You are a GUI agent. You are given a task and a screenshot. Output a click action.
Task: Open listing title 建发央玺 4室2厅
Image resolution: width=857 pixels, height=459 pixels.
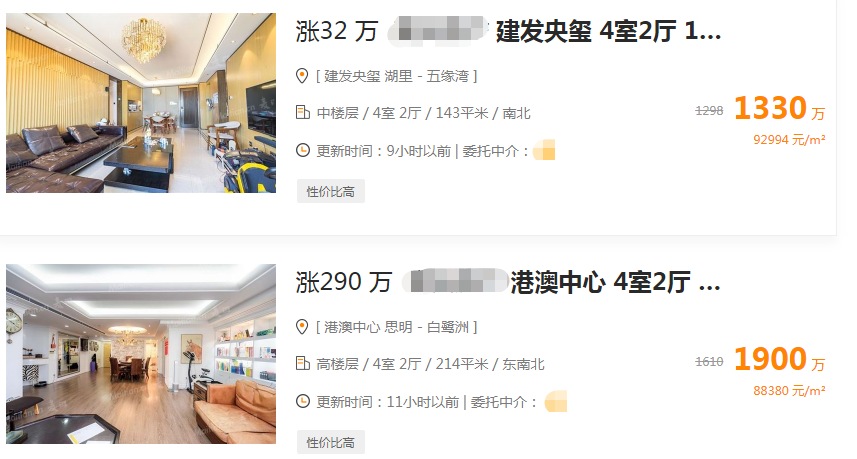607,32
